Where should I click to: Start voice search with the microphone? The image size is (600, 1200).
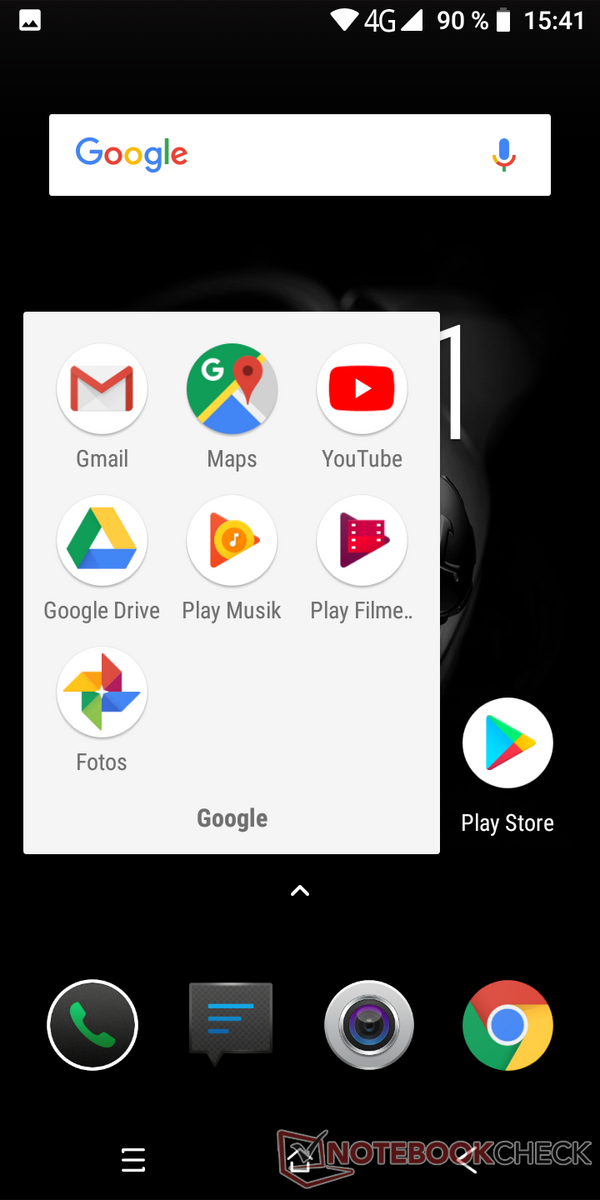point(504,155)
